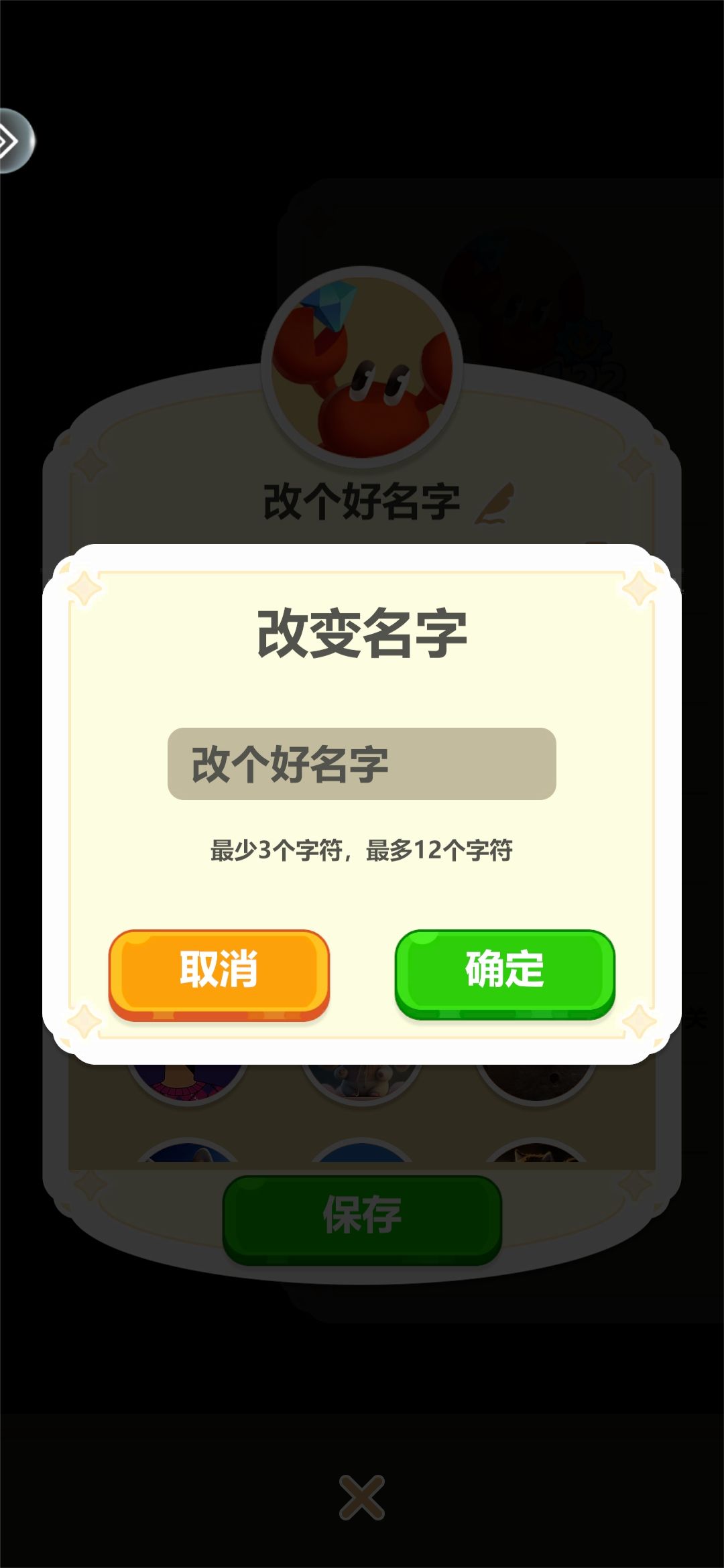
Task: Tap the crab avatar at the top
Action: coord(362,365)
